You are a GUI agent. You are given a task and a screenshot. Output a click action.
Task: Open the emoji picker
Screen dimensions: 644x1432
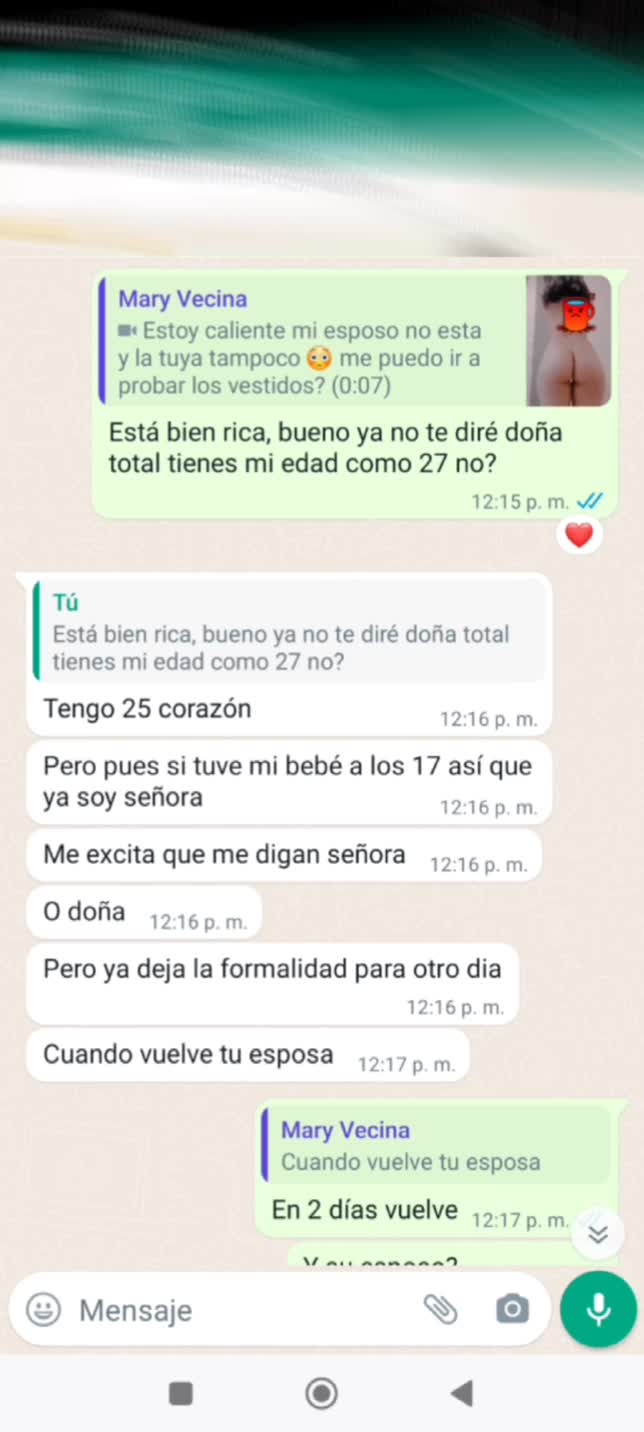pos(43,1310)
